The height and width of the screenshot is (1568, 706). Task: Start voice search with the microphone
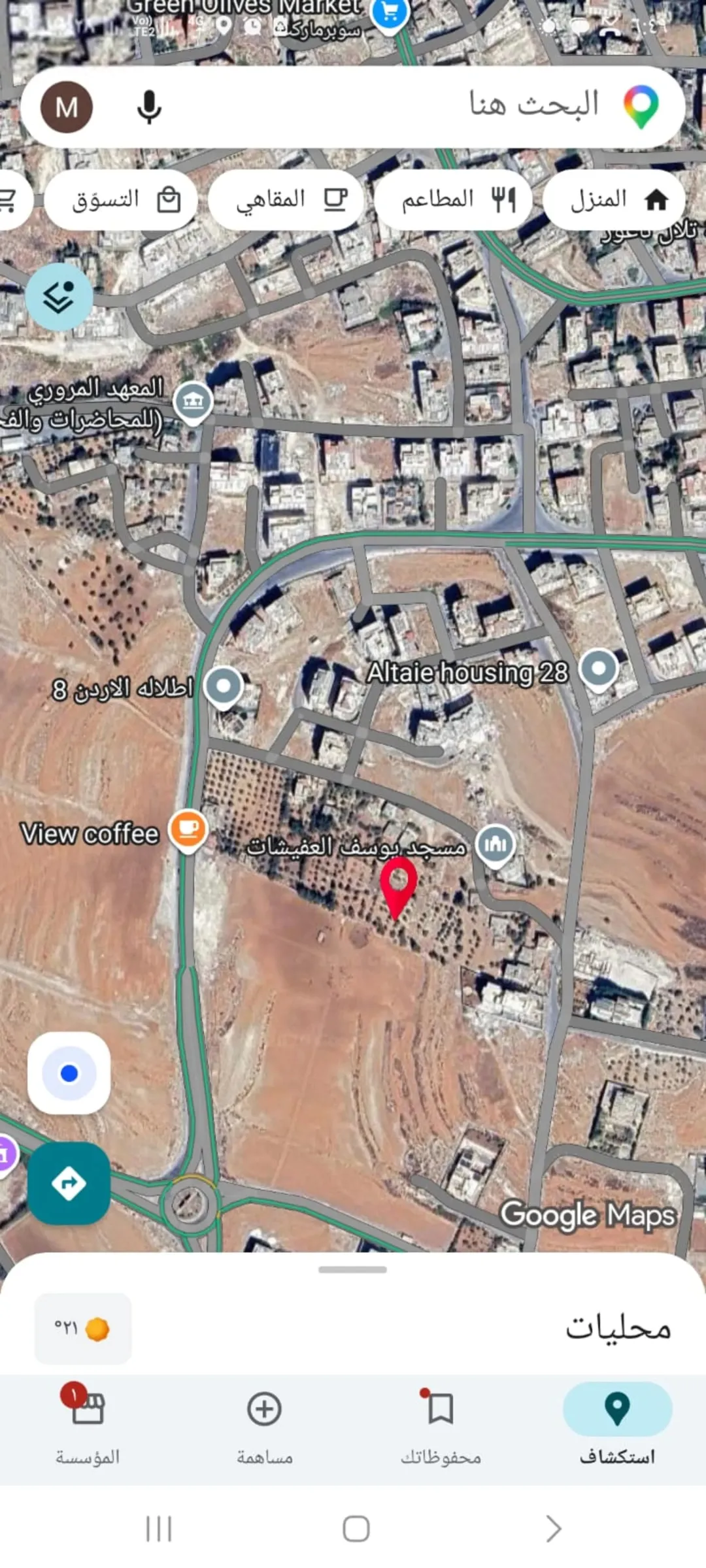149,107
